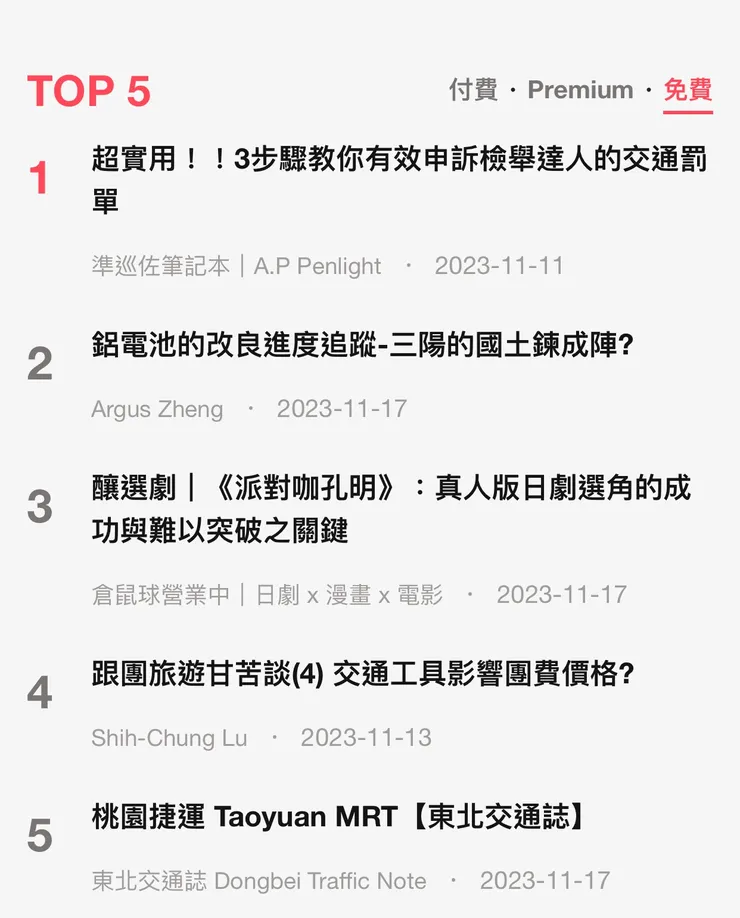This screenshot has width=740, height=918.
Task: Select the 2023-11-11 date on article one
Action: [x=500, y=266]
